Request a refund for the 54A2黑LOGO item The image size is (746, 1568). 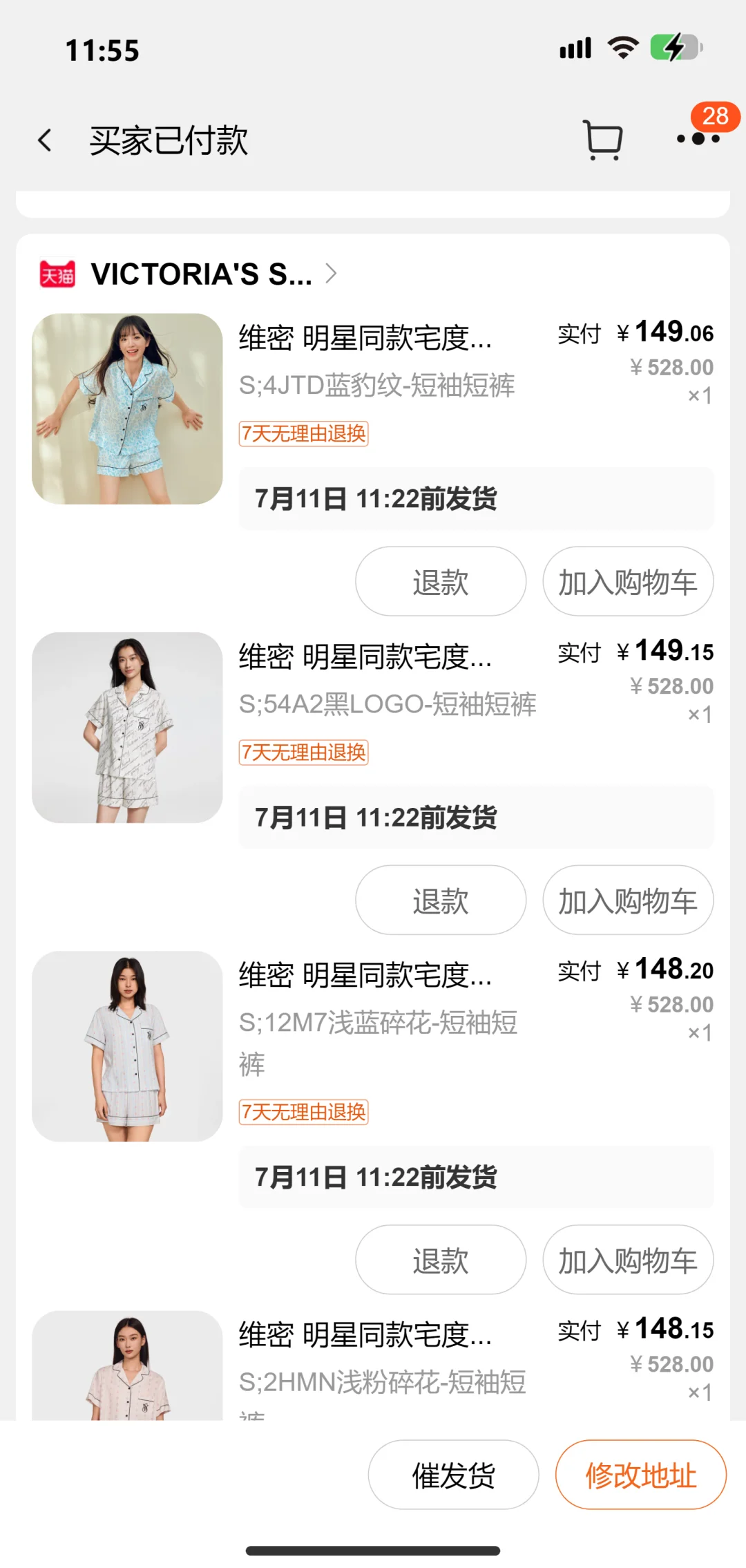[x=441, y=900]
